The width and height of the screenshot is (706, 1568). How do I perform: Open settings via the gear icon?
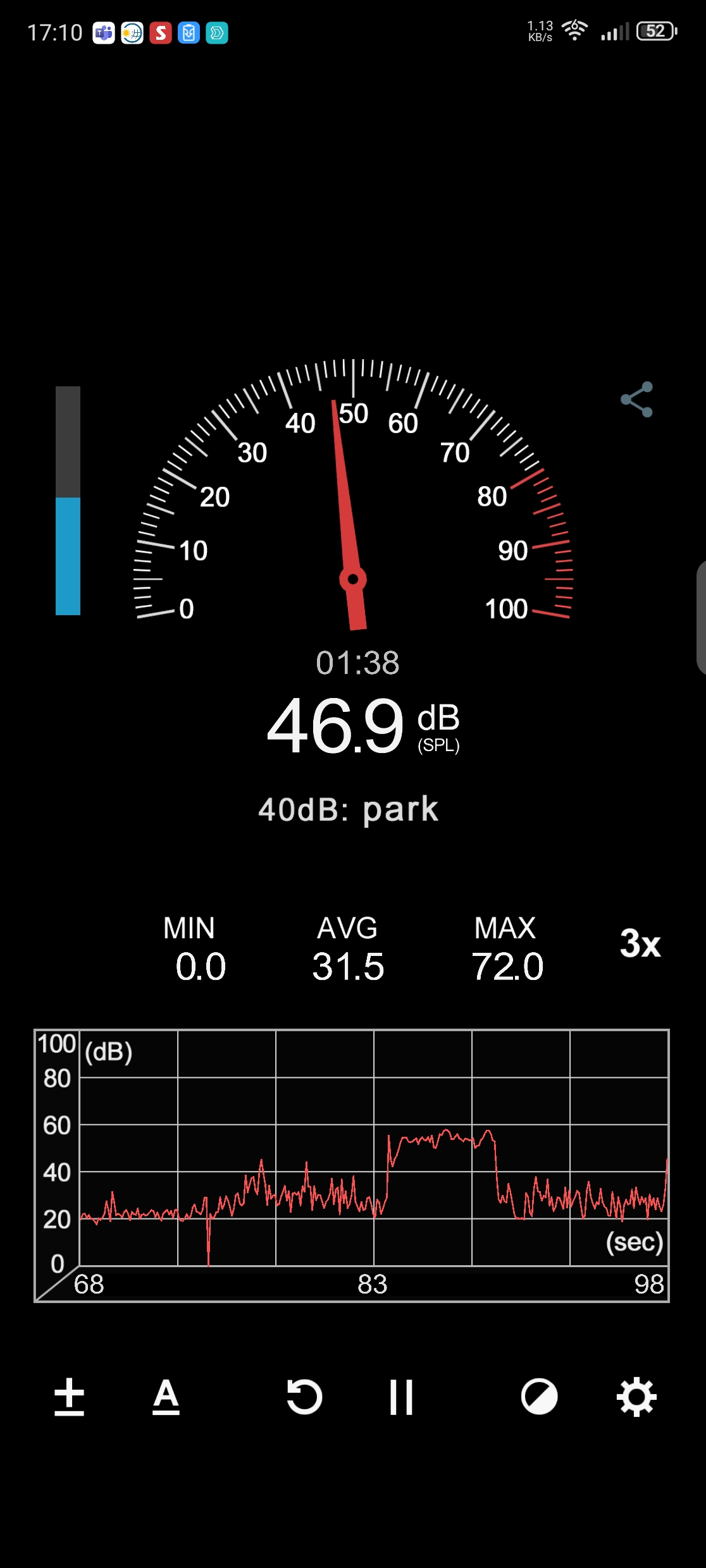pos(636,1397)
